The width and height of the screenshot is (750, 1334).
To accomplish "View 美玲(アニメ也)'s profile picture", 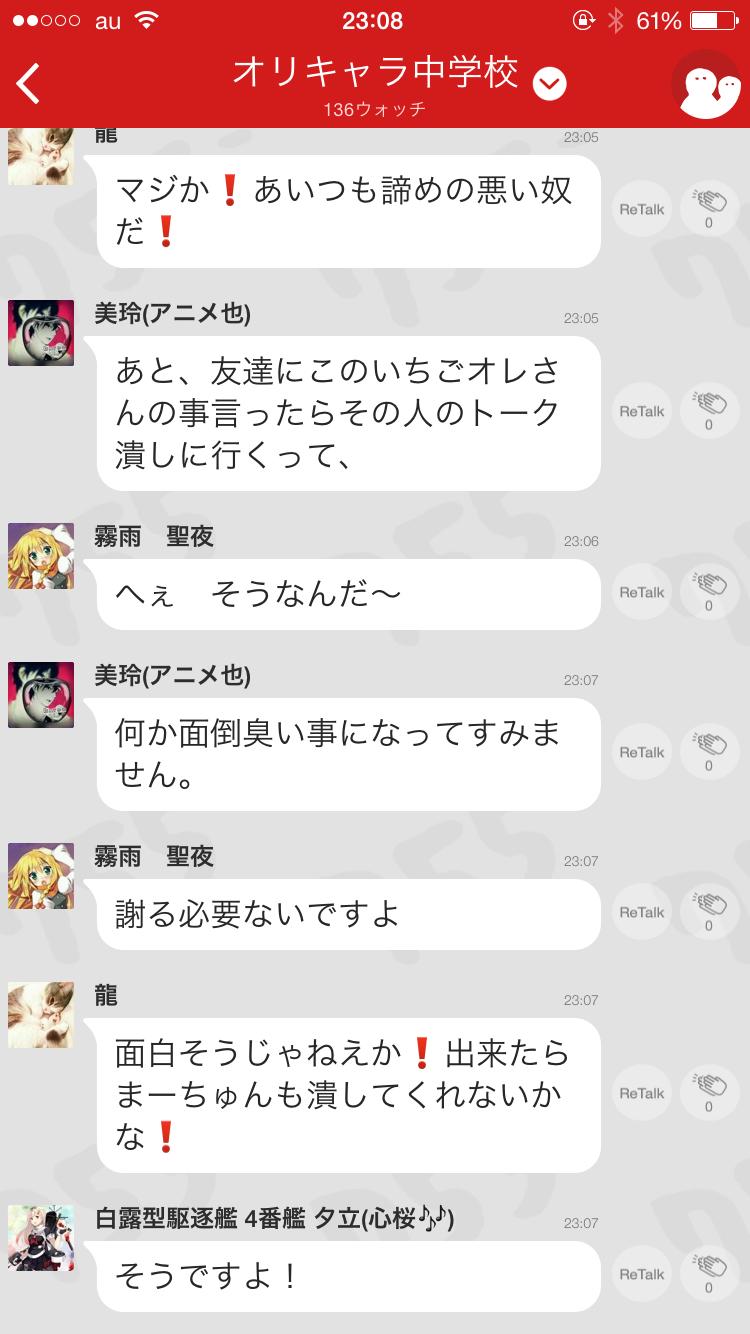I will coord(41,333).
